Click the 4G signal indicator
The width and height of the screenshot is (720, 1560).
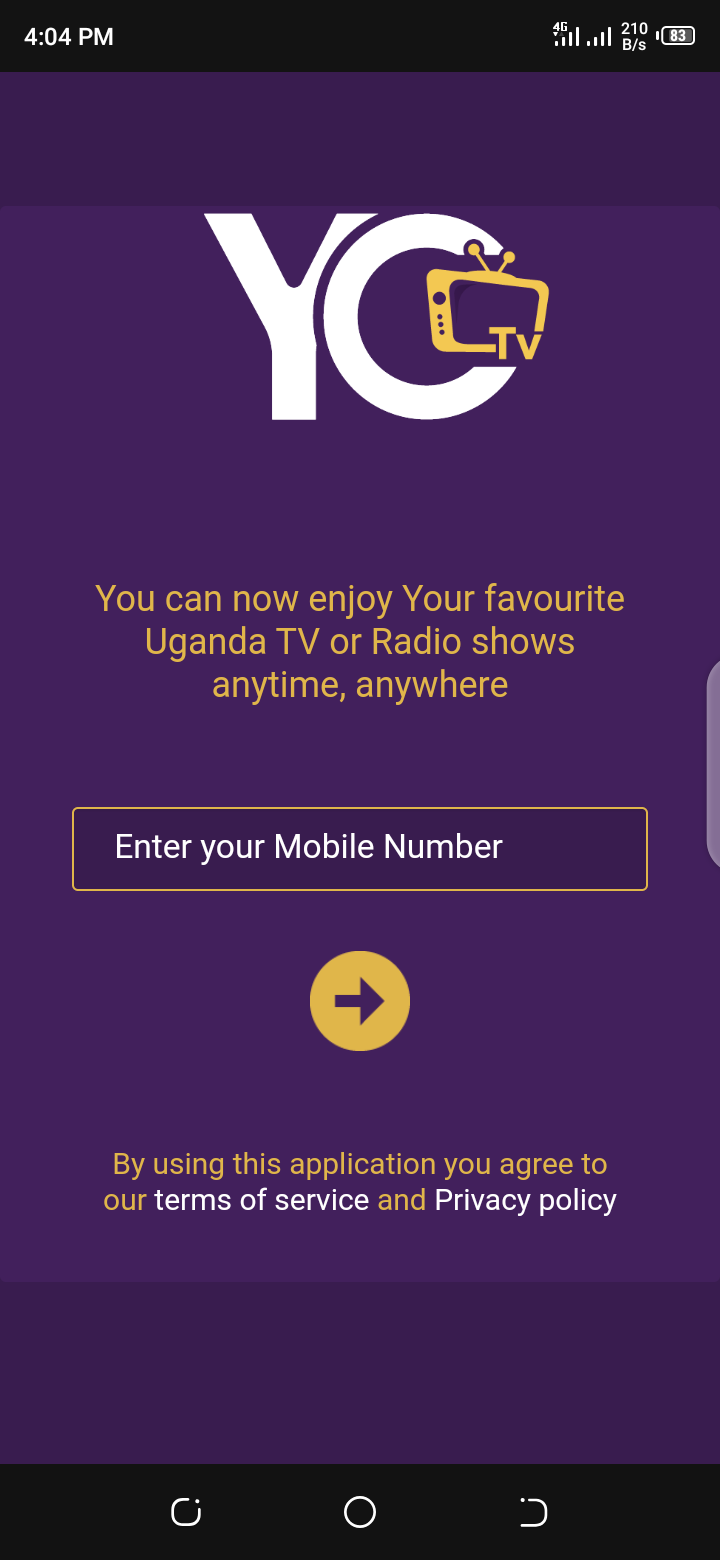[x=565, y=35]
